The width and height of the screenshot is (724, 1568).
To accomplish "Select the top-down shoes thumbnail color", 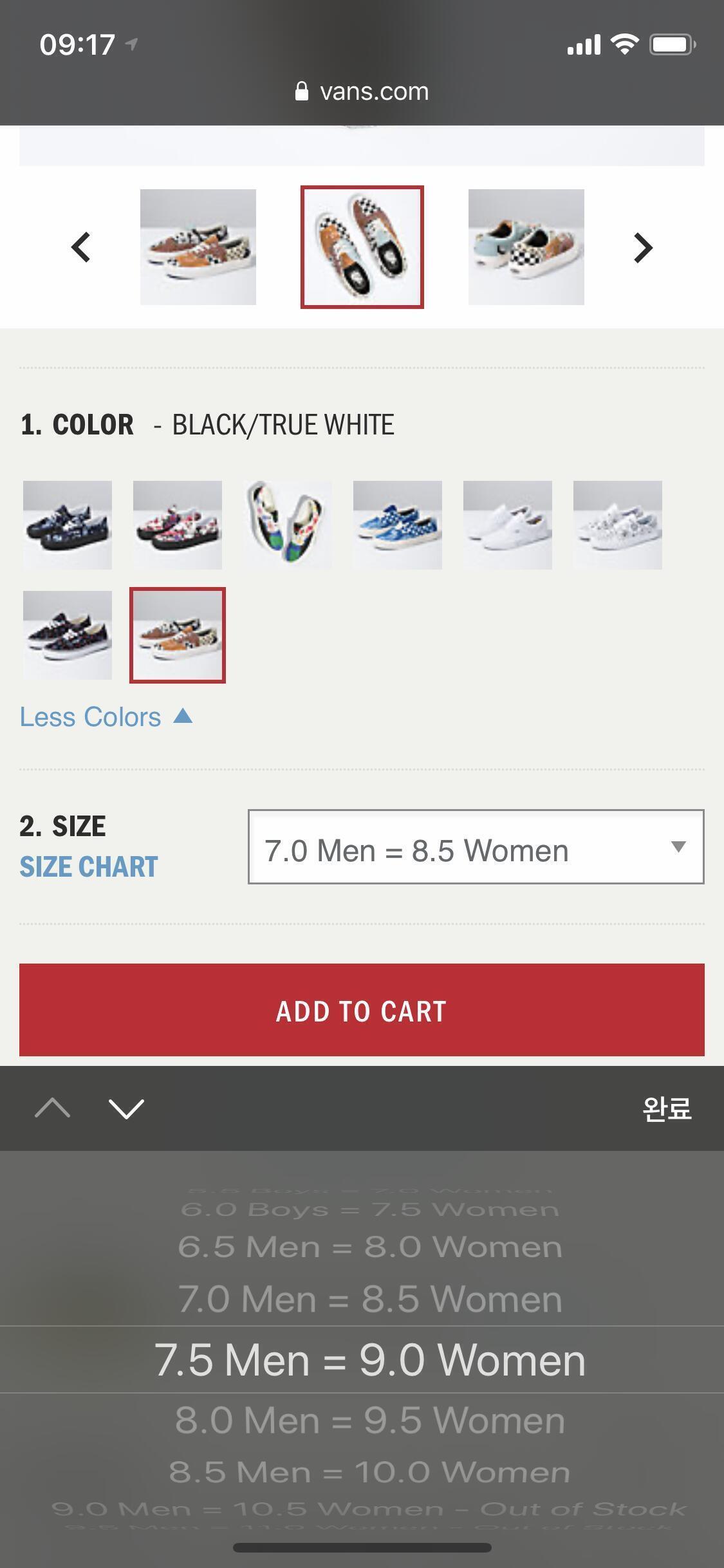I will [288, 525].
